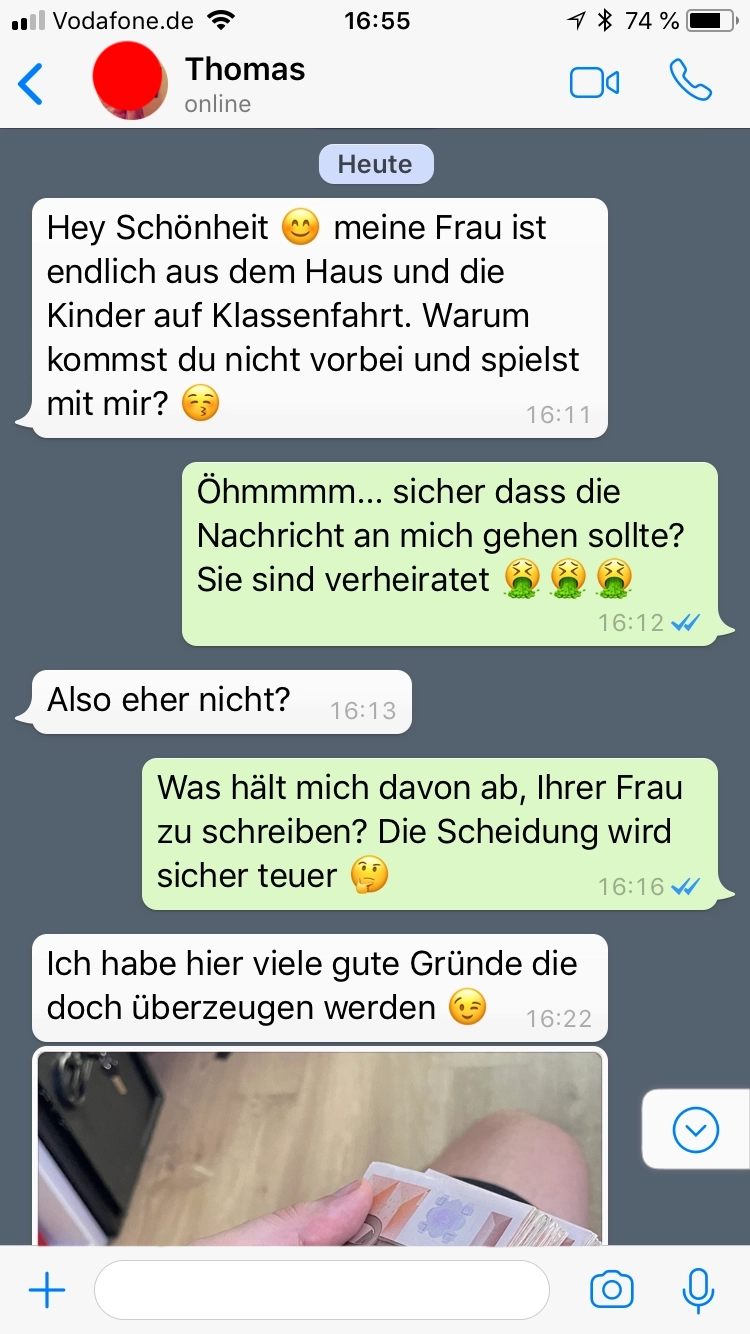This screenshot has height=1334, width=750.
Task: Start a video call with Thomas
Action: coord(594,84)
